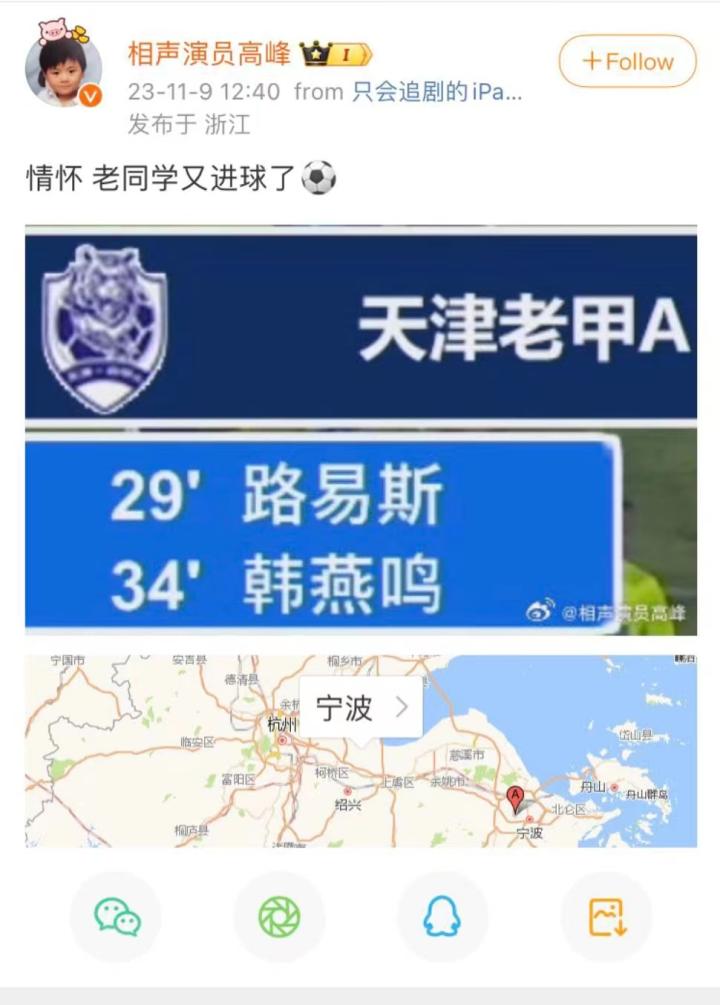Image resolution: width=720 pixels, height=1005 pixels.
Task: Share the post to WeChat Moments
Action: (279, 916)
